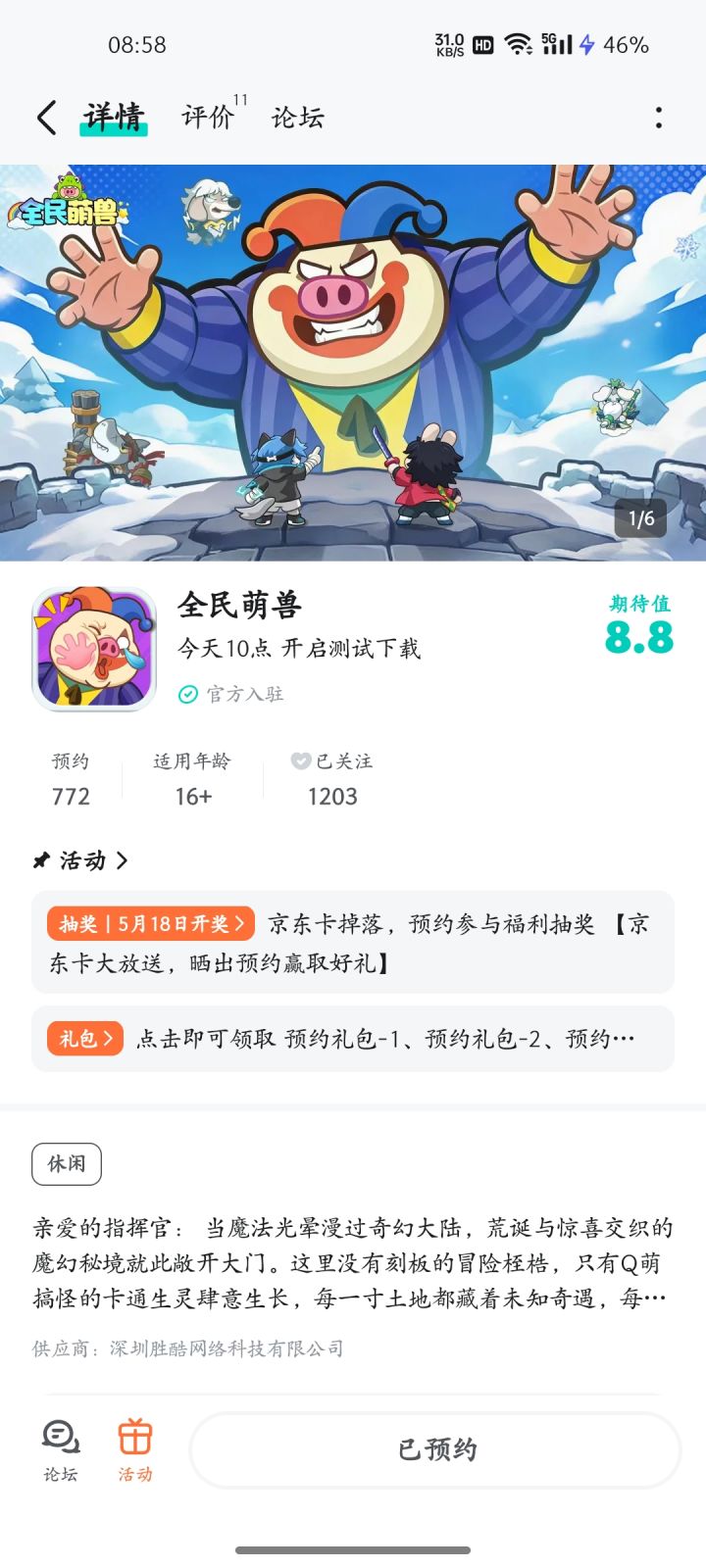Open the three-dot overflow menu
This screenshot has height=1568, width=706.
(x=659, y=118)
